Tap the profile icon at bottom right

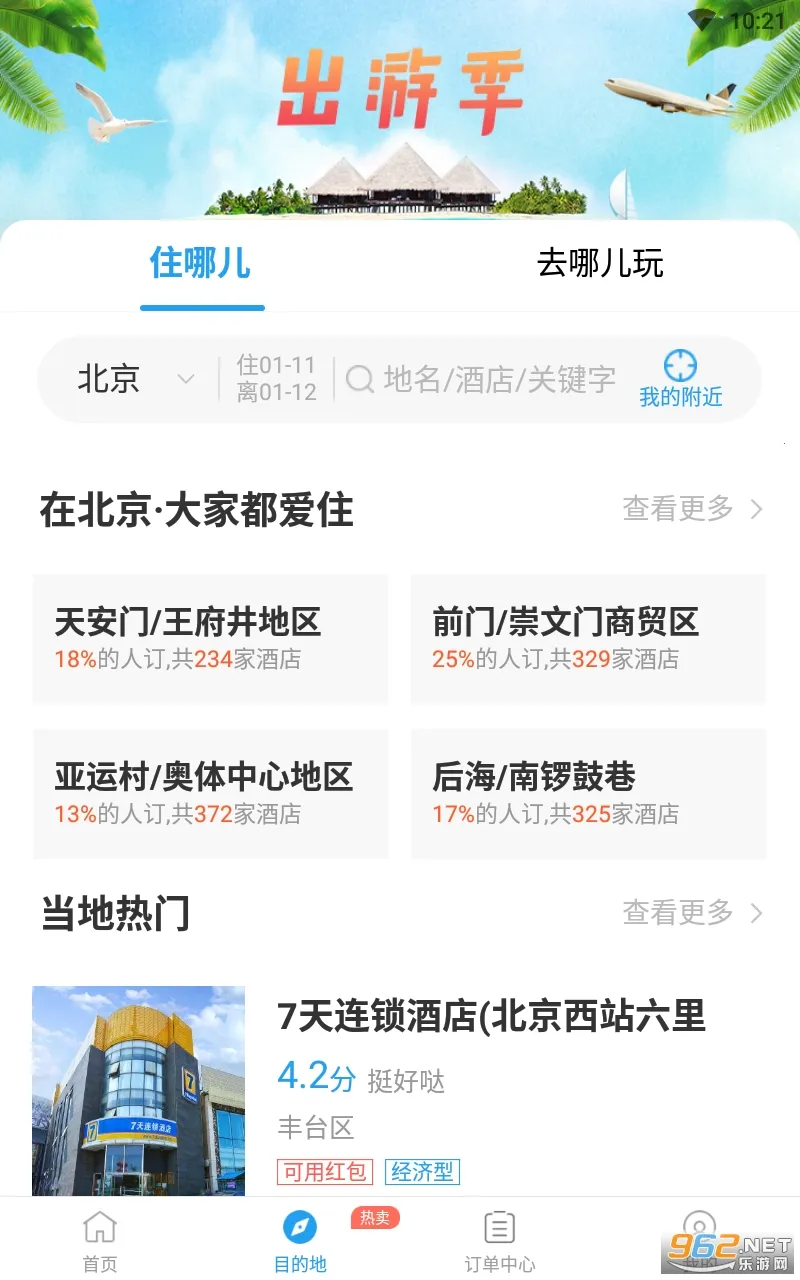[700, 1226]
